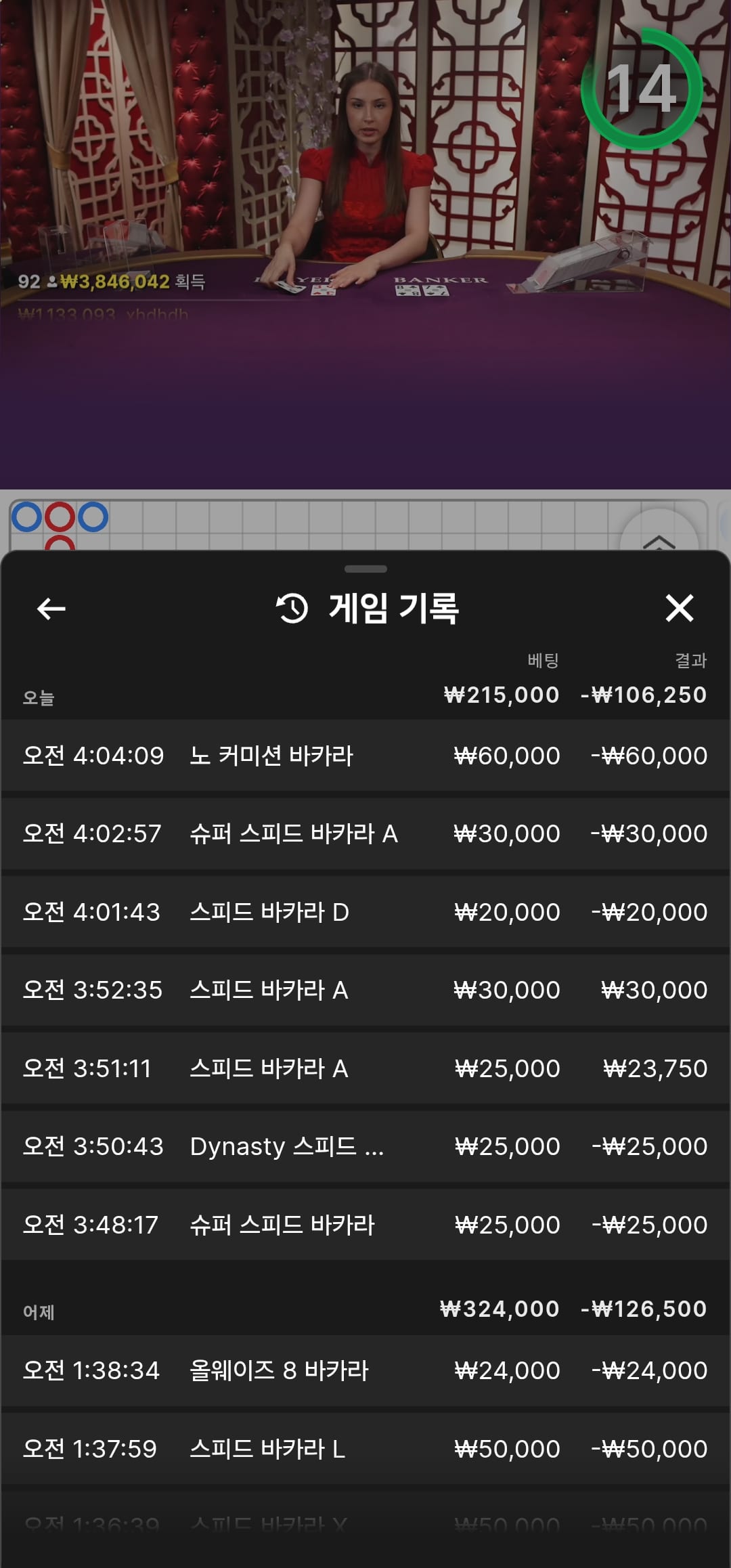Expand the roadmap with the up chevron
Screen dimensions: 731x1568
pos(659,538)
